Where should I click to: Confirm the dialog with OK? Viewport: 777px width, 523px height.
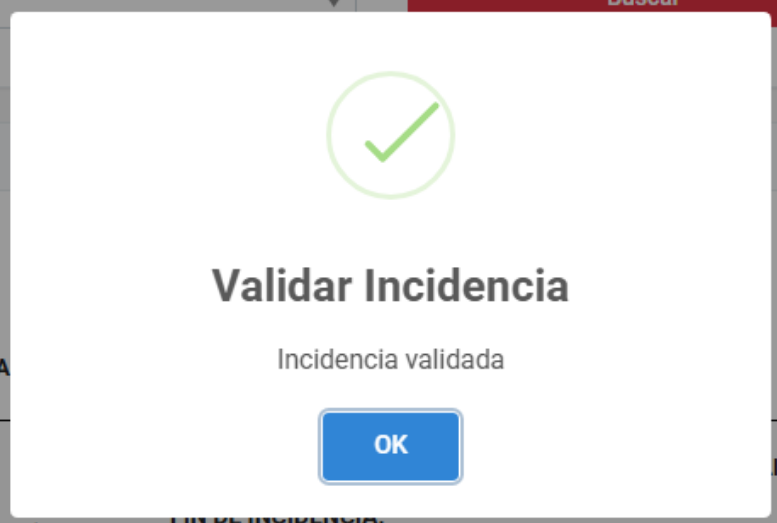390,445
